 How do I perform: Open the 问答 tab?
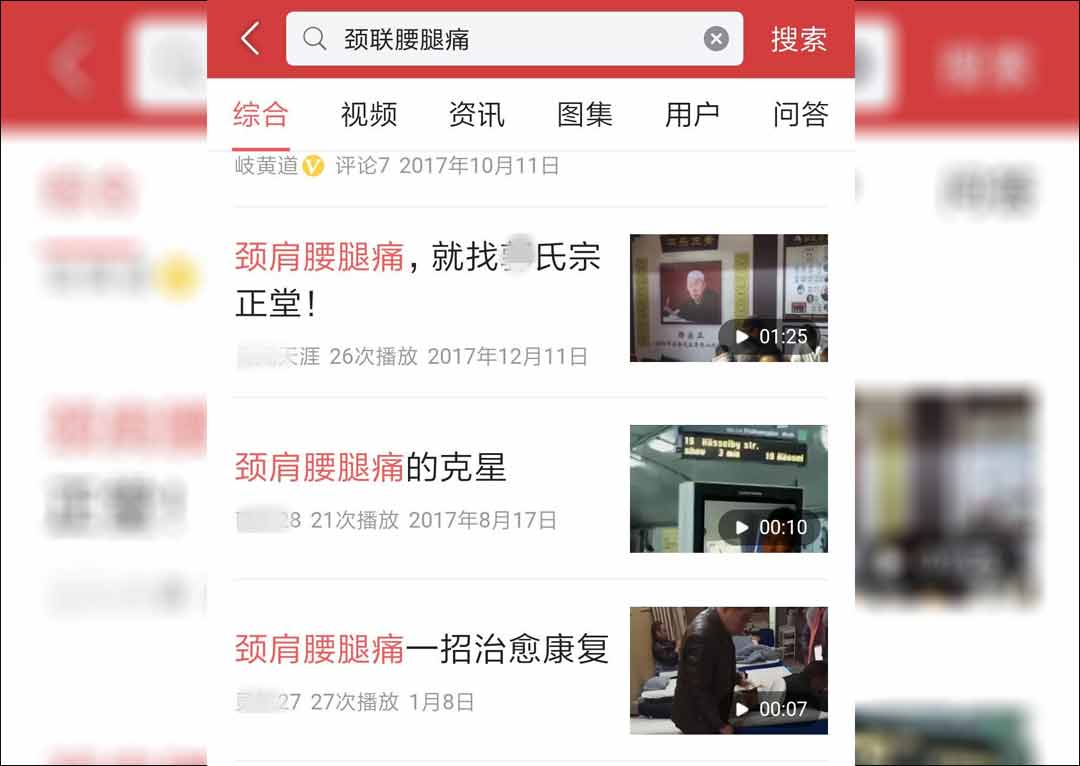tap(800, 115)
